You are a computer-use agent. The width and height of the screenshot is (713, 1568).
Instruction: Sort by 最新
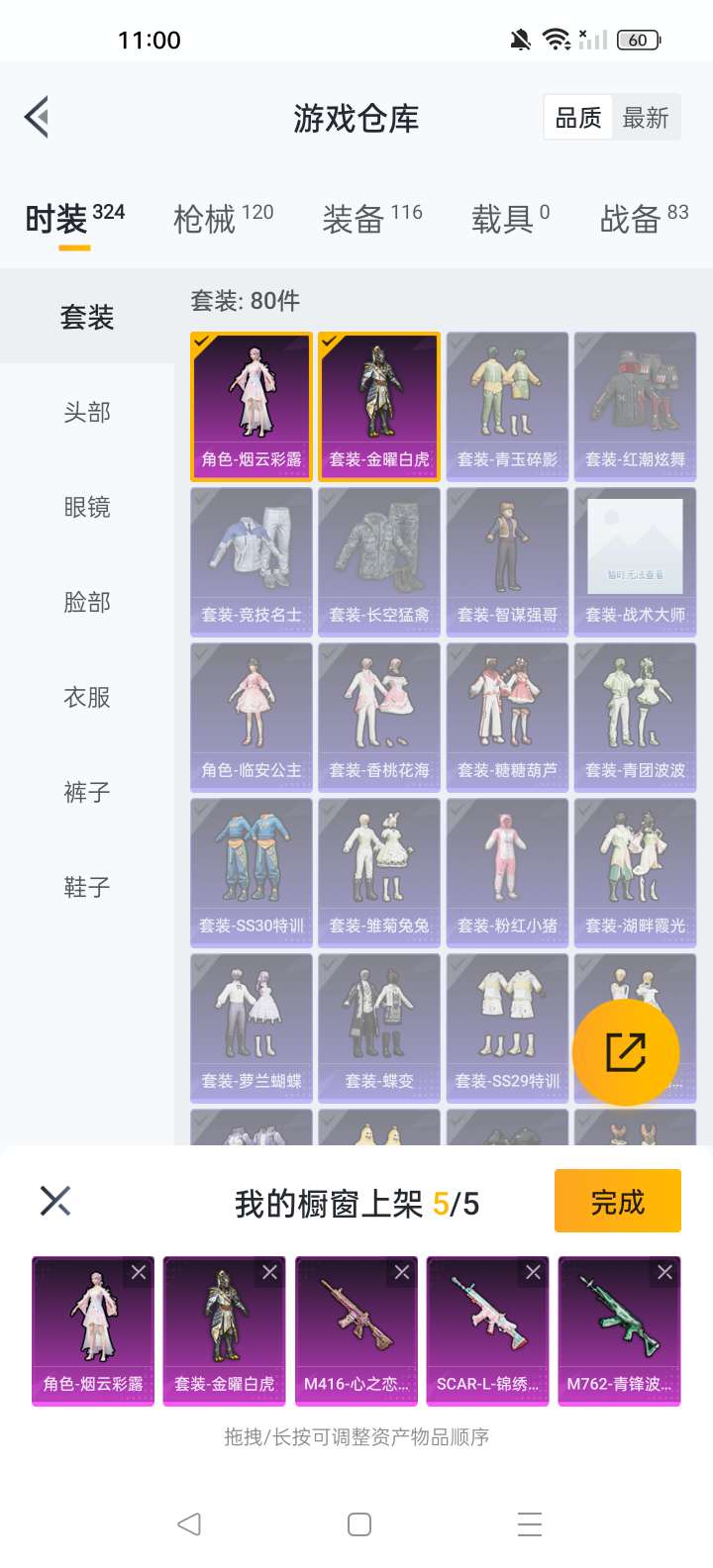coord(646,119)
